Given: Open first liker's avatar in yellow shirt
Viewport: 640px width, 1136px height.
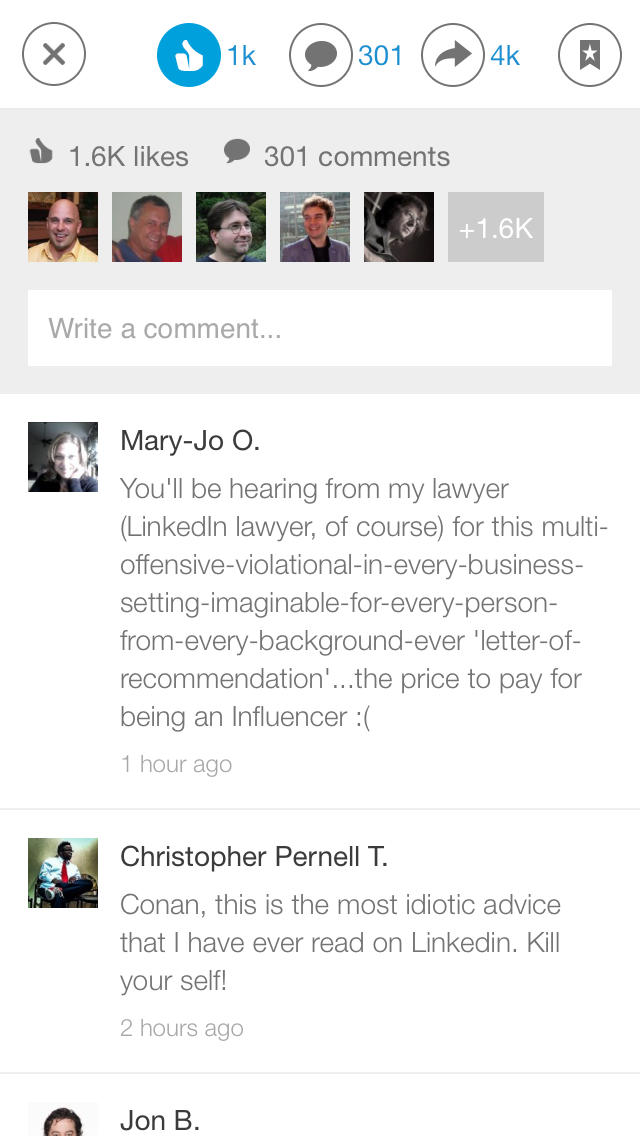Looking at the screenshot, I should click(x=63, y=227).
